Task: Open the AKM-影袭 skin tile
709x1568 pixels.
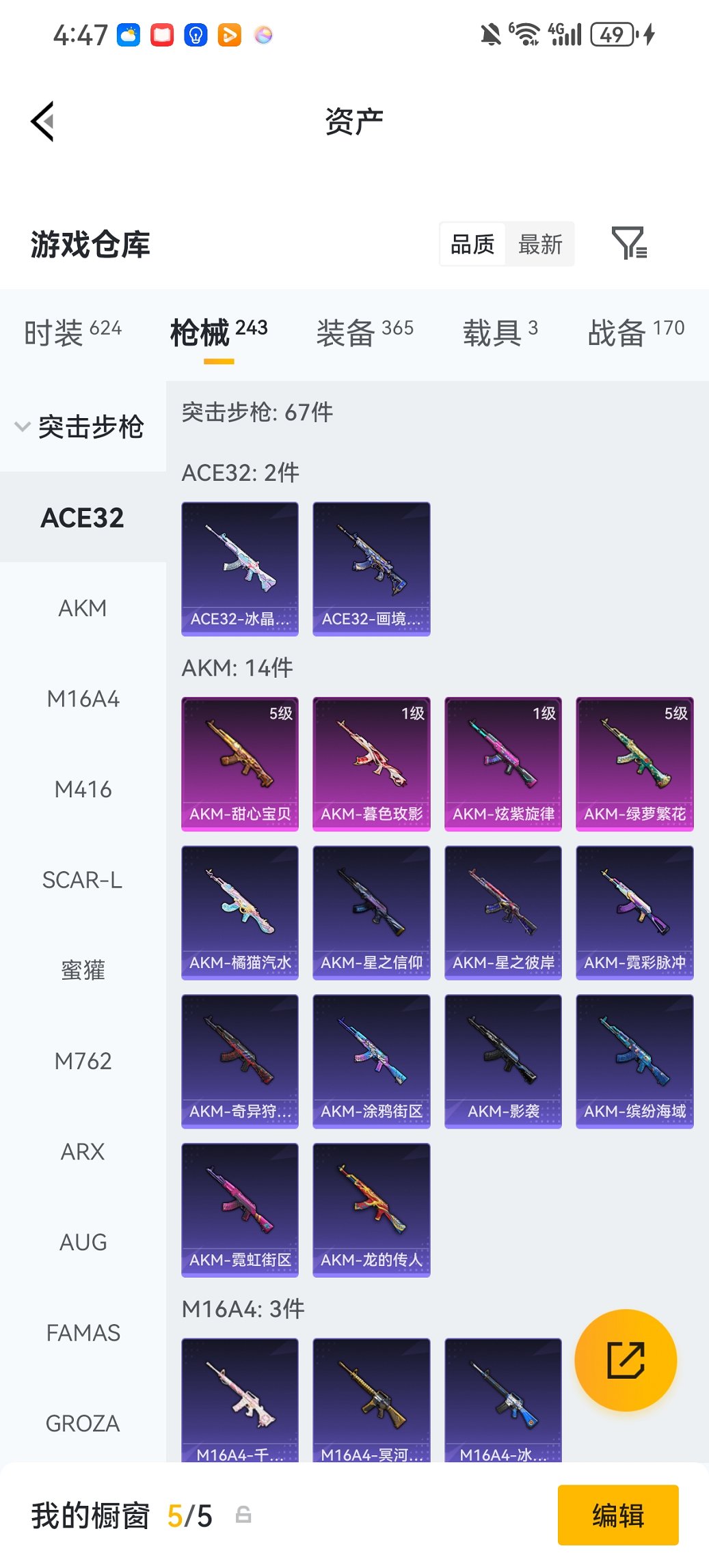Action: [503, 1060]
